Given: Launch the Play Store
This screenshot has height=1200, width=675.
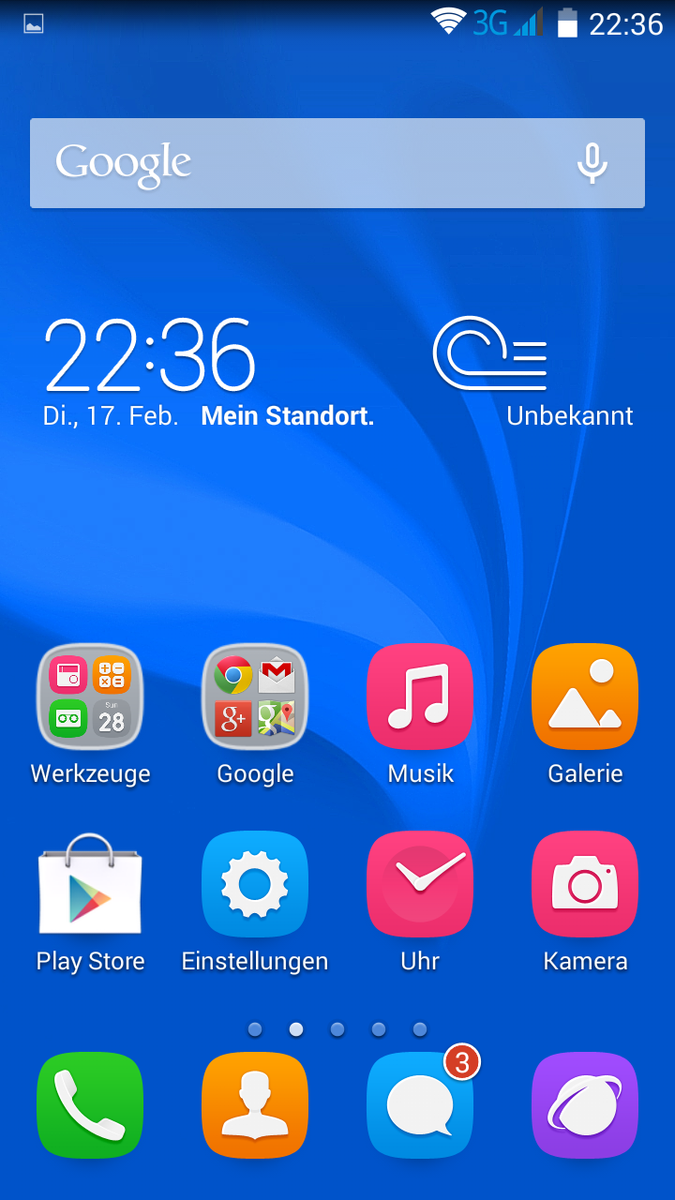Looking at the screenshot, I should 90,885.
